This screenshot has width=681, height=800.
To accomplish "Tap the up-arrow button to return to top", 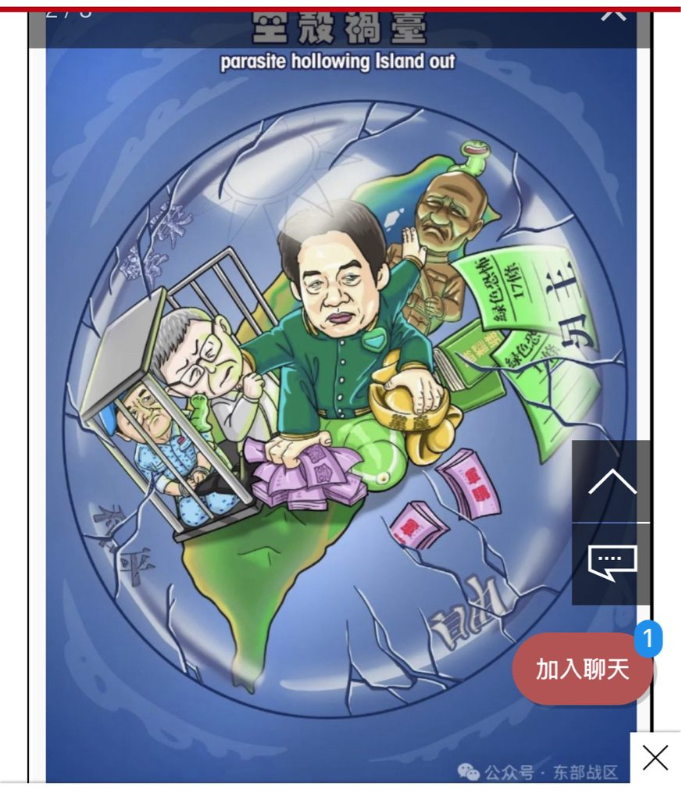I will tap(612, 482).
